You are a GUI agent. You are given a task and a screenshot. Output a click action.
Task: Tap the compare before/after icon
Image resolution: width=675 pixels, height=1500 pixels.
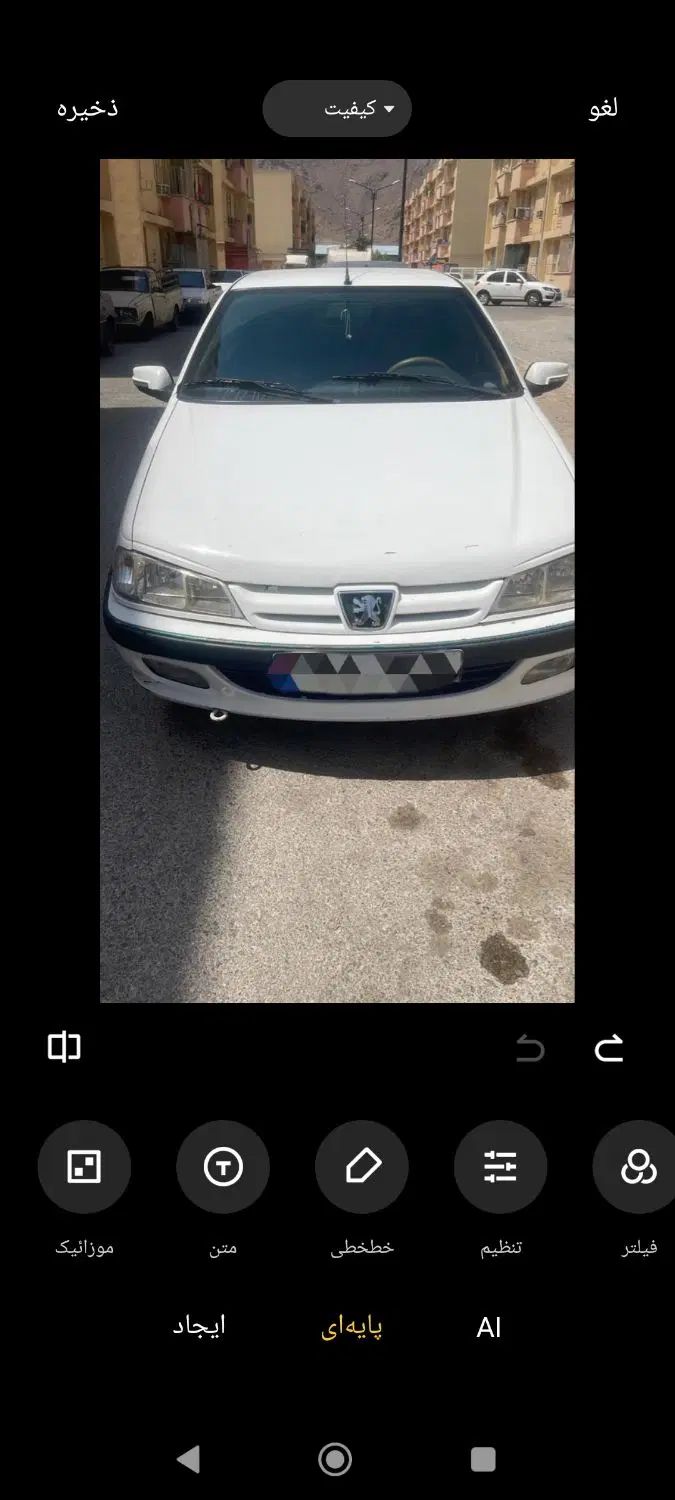coord(64,1047)
